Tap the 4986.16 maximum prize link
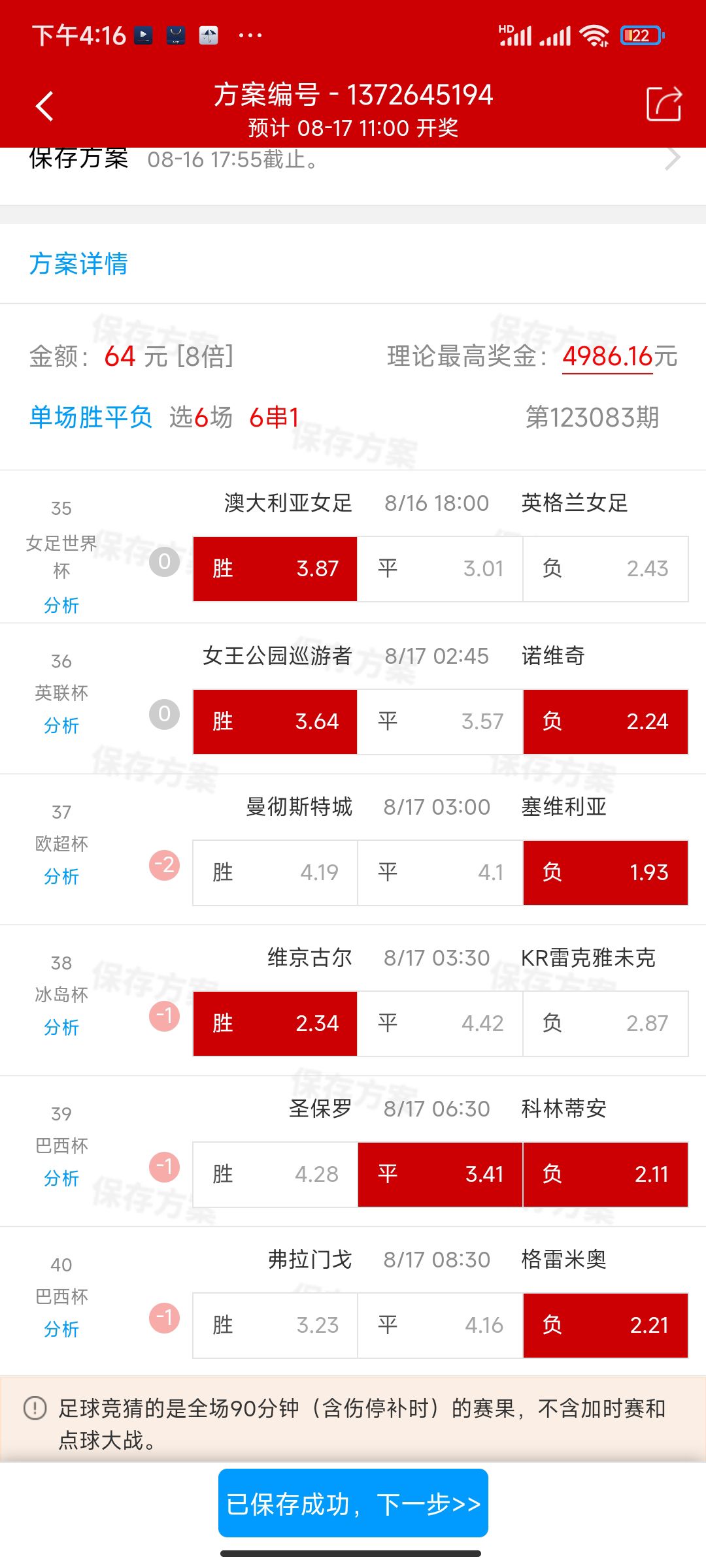Viewport: 706px width, 1568px height. point(607,357)
